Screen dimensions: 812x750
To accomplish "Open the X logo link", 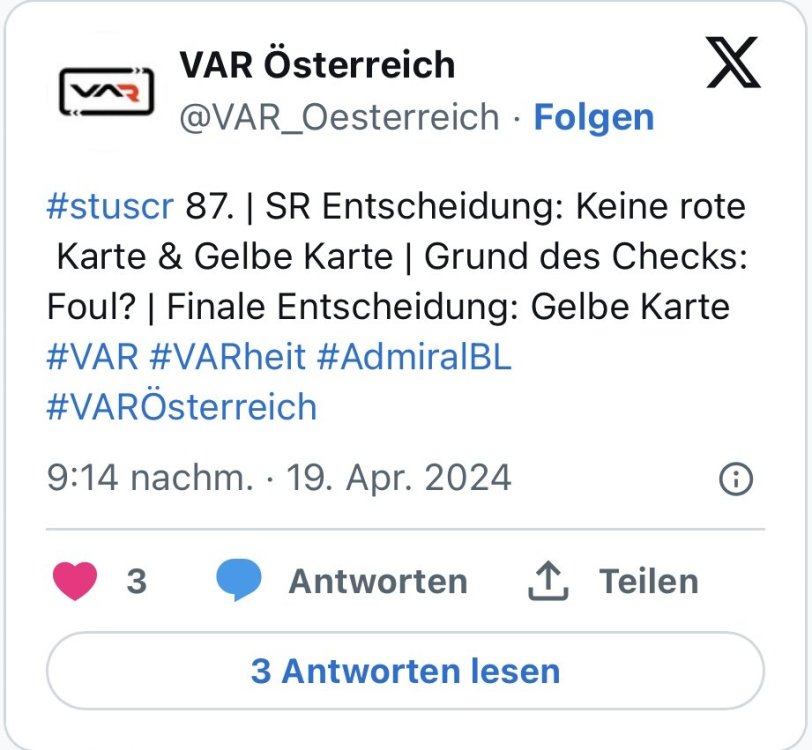I will [x=733, y=68].
